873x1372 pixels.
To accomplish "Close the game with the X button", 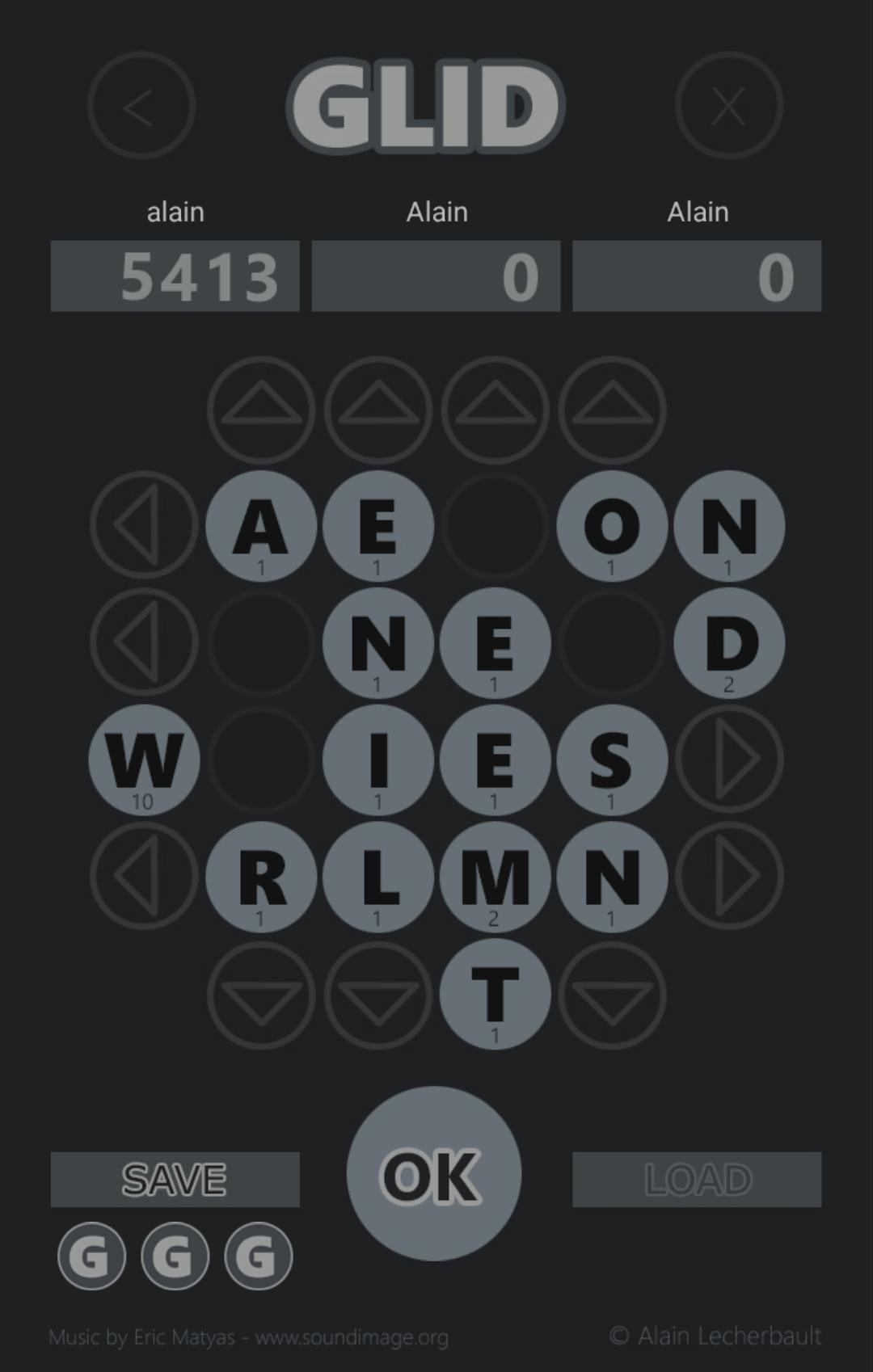I will [x=728, y=106].
